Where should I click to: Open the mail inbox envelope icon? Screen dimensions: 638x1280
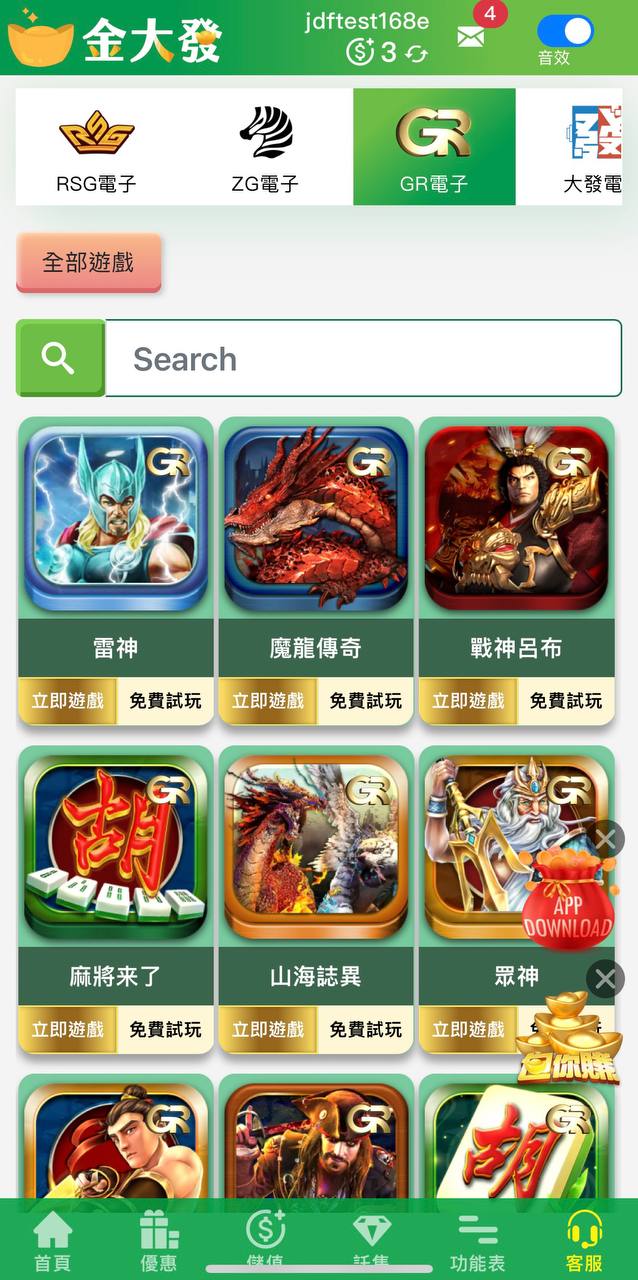coord(471,37)
